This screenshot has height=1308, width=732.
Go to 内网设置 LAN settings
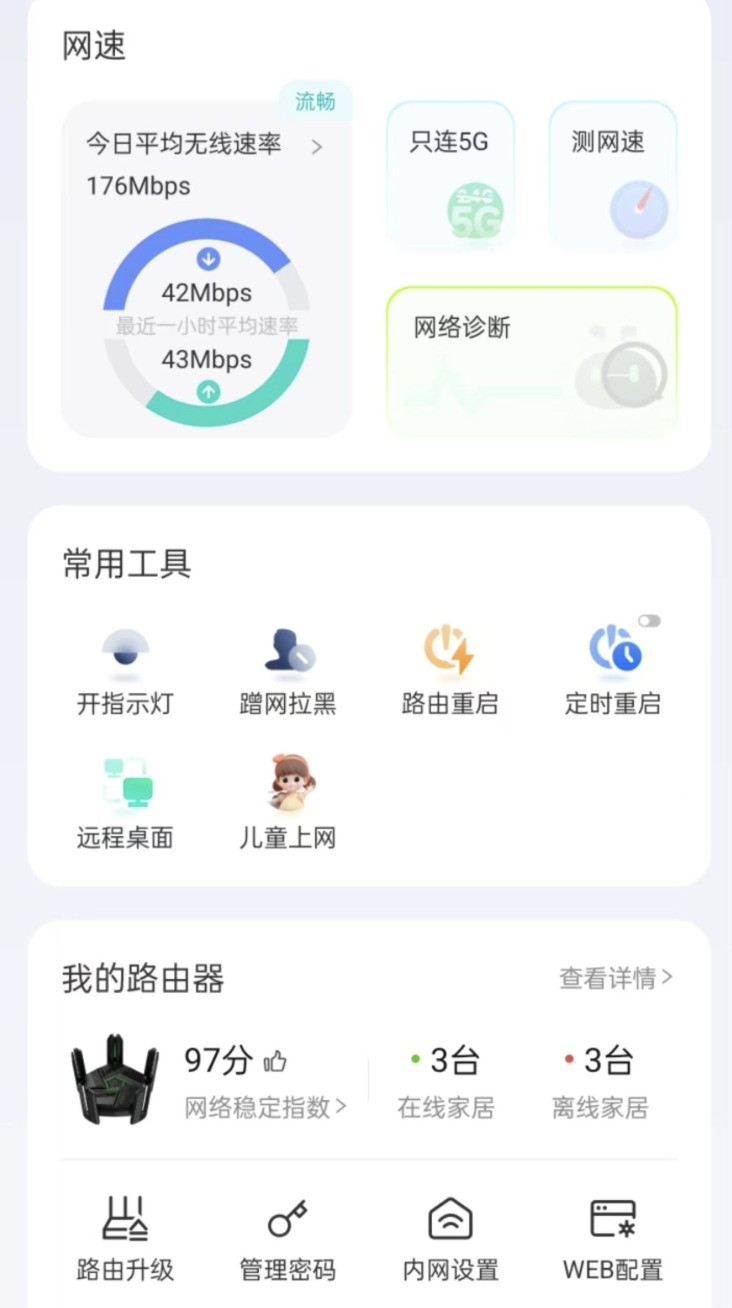coord(450,1238)
